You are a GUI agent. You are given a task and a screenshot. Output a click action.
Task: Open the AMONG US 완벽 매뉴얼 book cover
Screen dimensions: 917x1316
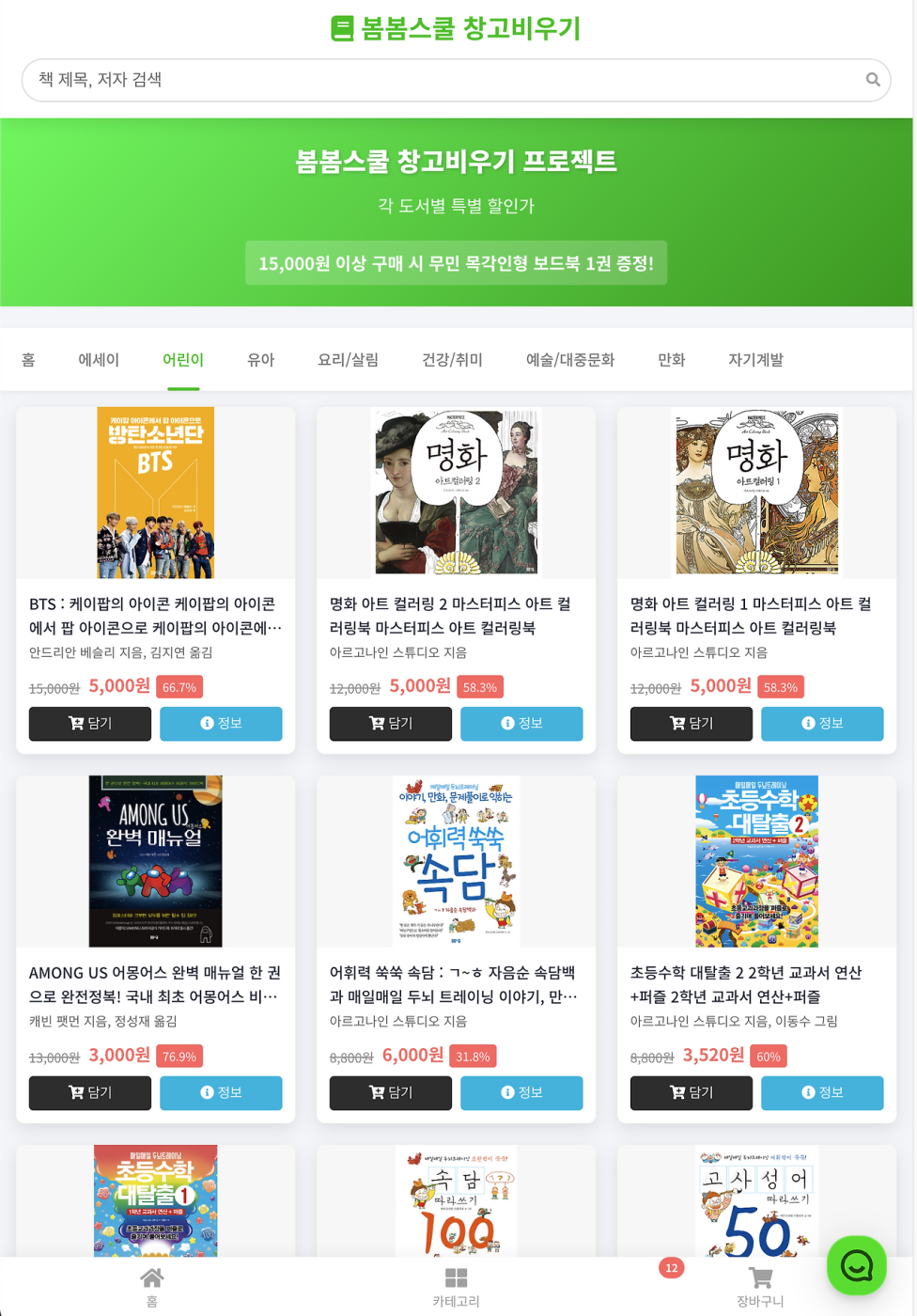(x=156, y=861)
